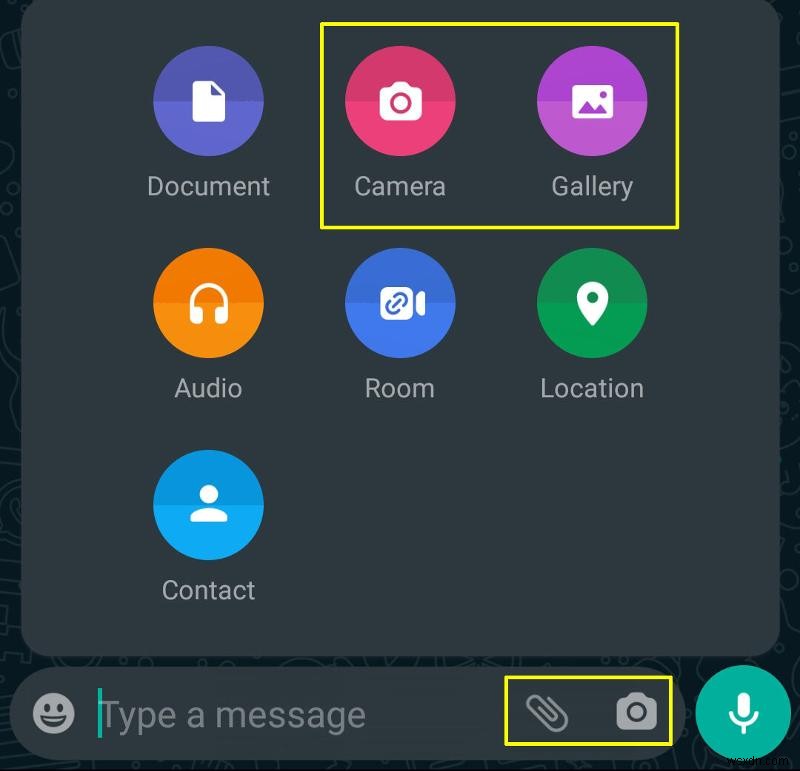800x771 pixels.
Task: Tap the camera icon in message bar
Action: (x=636, y=712)
